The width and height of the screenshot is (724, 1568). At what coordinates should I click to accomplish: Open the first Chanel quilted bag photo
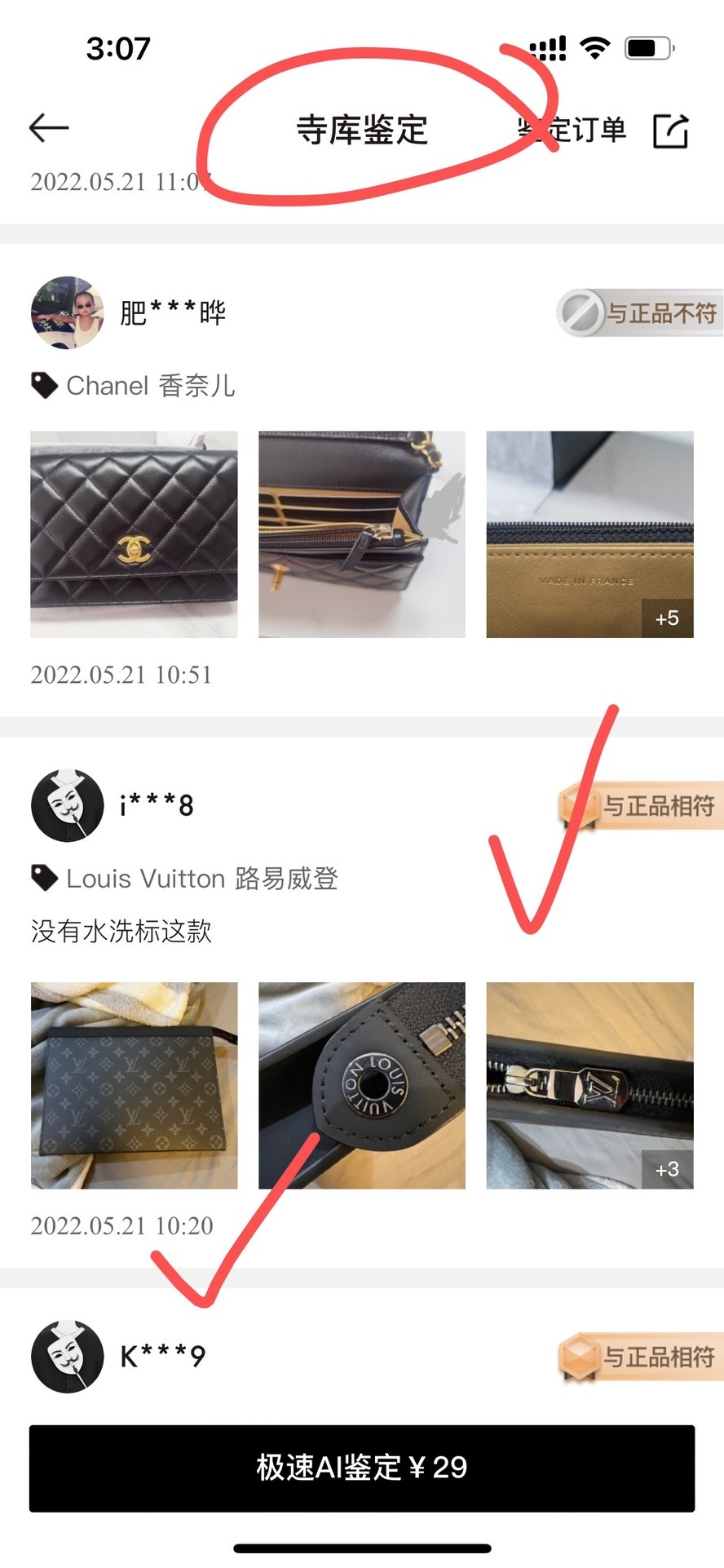click(x=134, y=534)
